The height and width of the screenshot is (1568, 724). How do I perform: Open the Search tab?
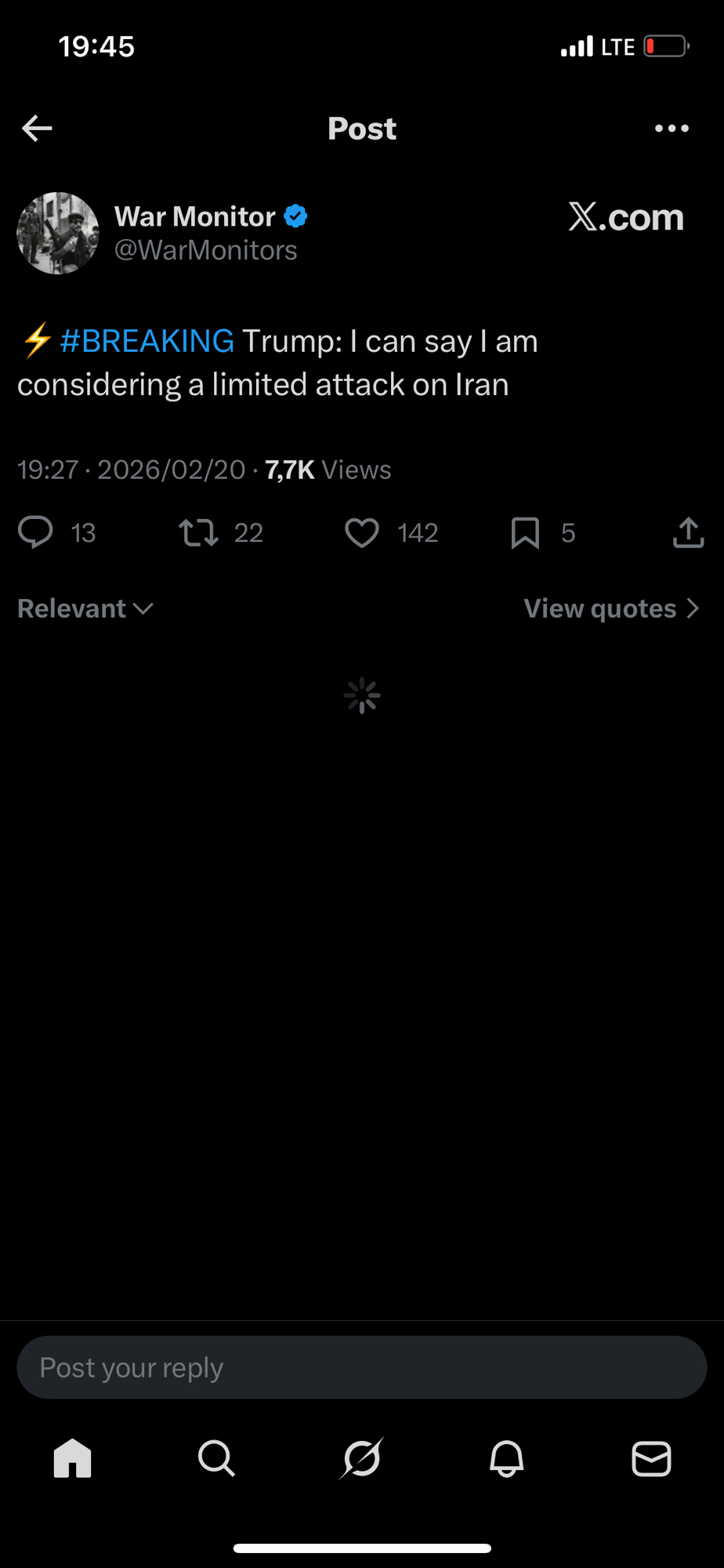tap(216, 1458)
